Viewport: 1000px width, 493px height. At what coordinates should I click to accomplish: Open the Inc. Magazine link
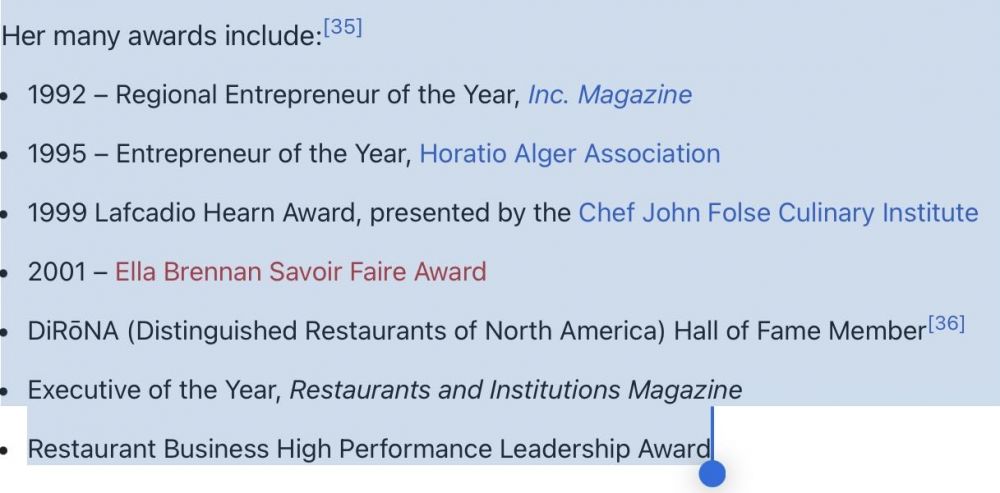[609, 95]
